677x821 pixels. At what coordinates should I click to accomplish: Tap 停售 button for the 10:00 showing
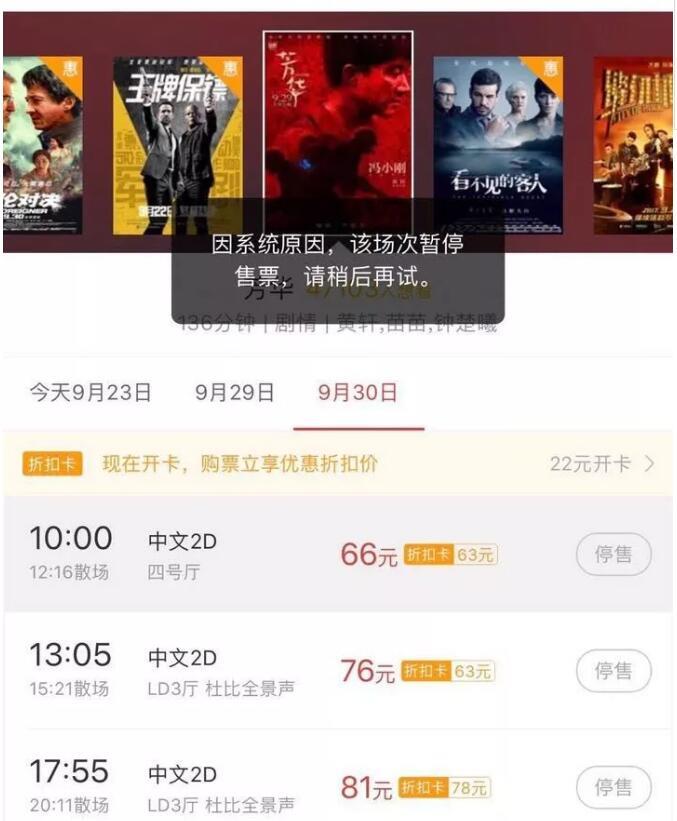[613, 554]
